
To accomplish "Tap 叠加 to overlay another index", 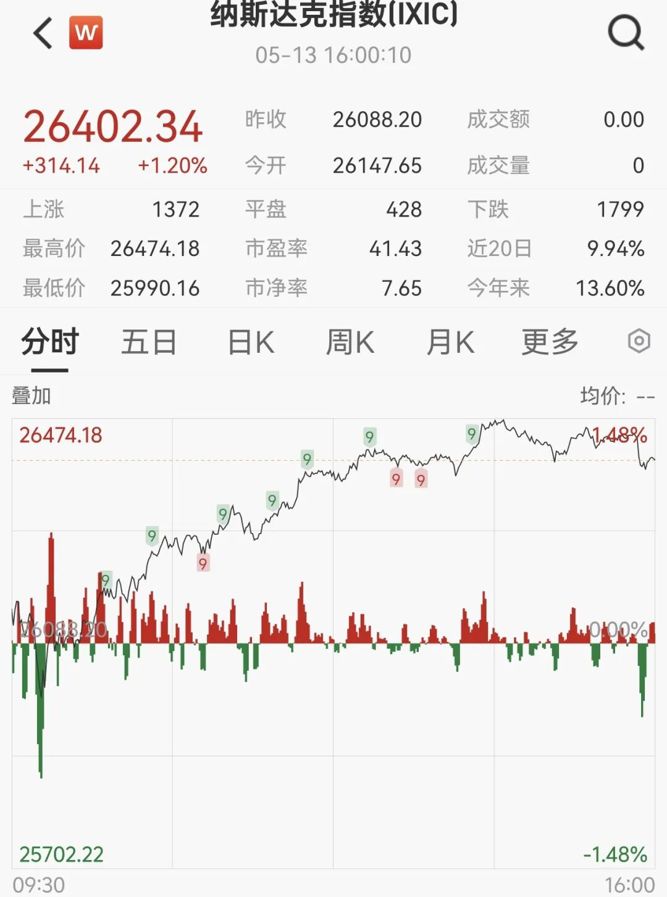I will tap(31, 395).
